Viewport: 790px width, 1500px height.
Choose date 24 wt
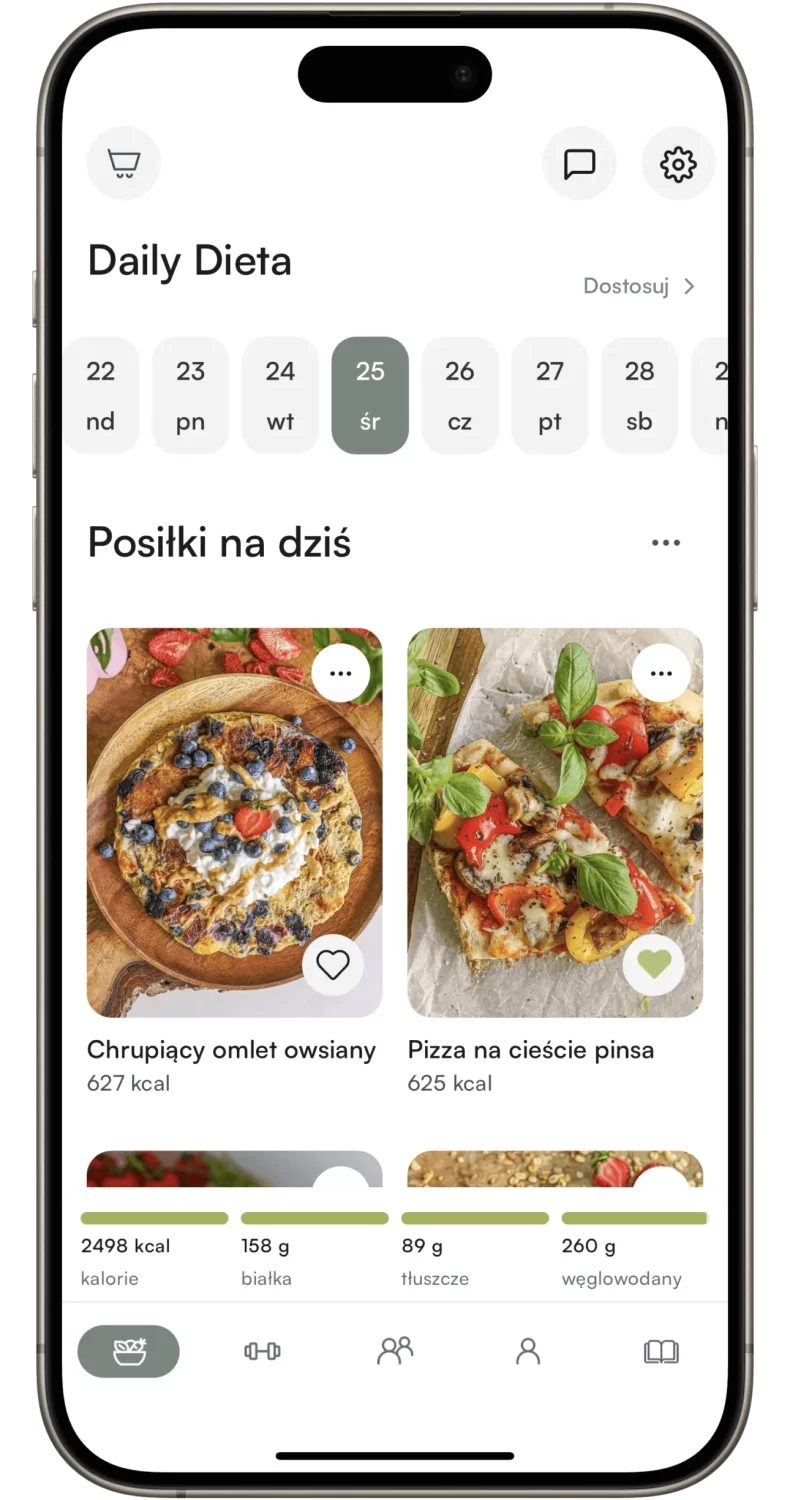coord(280,395)
